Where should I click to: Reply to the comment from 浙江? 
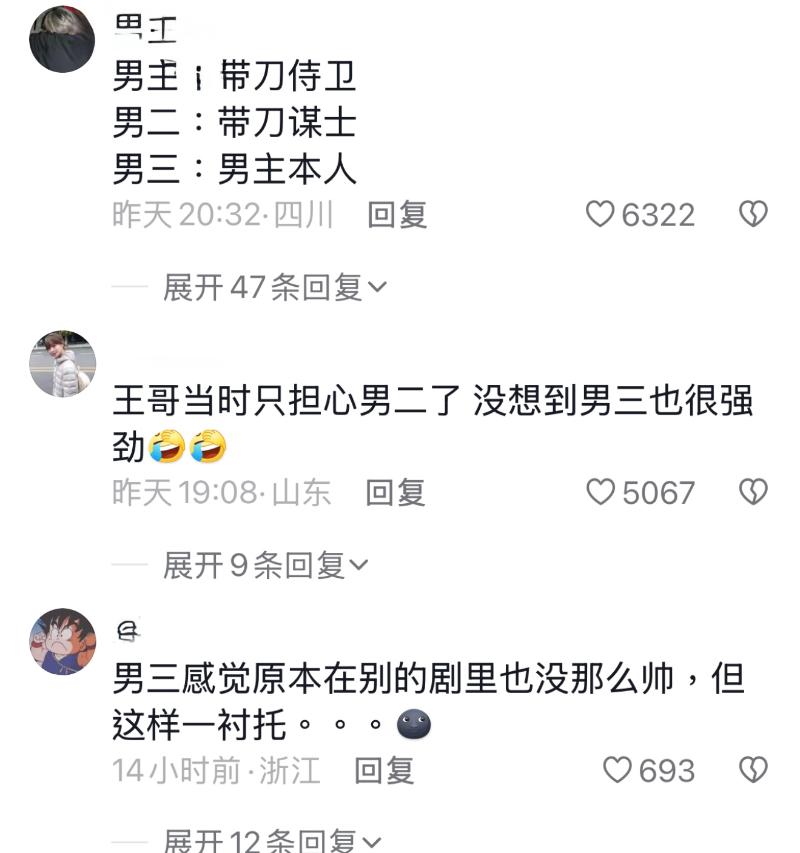[x=385, y=770]
